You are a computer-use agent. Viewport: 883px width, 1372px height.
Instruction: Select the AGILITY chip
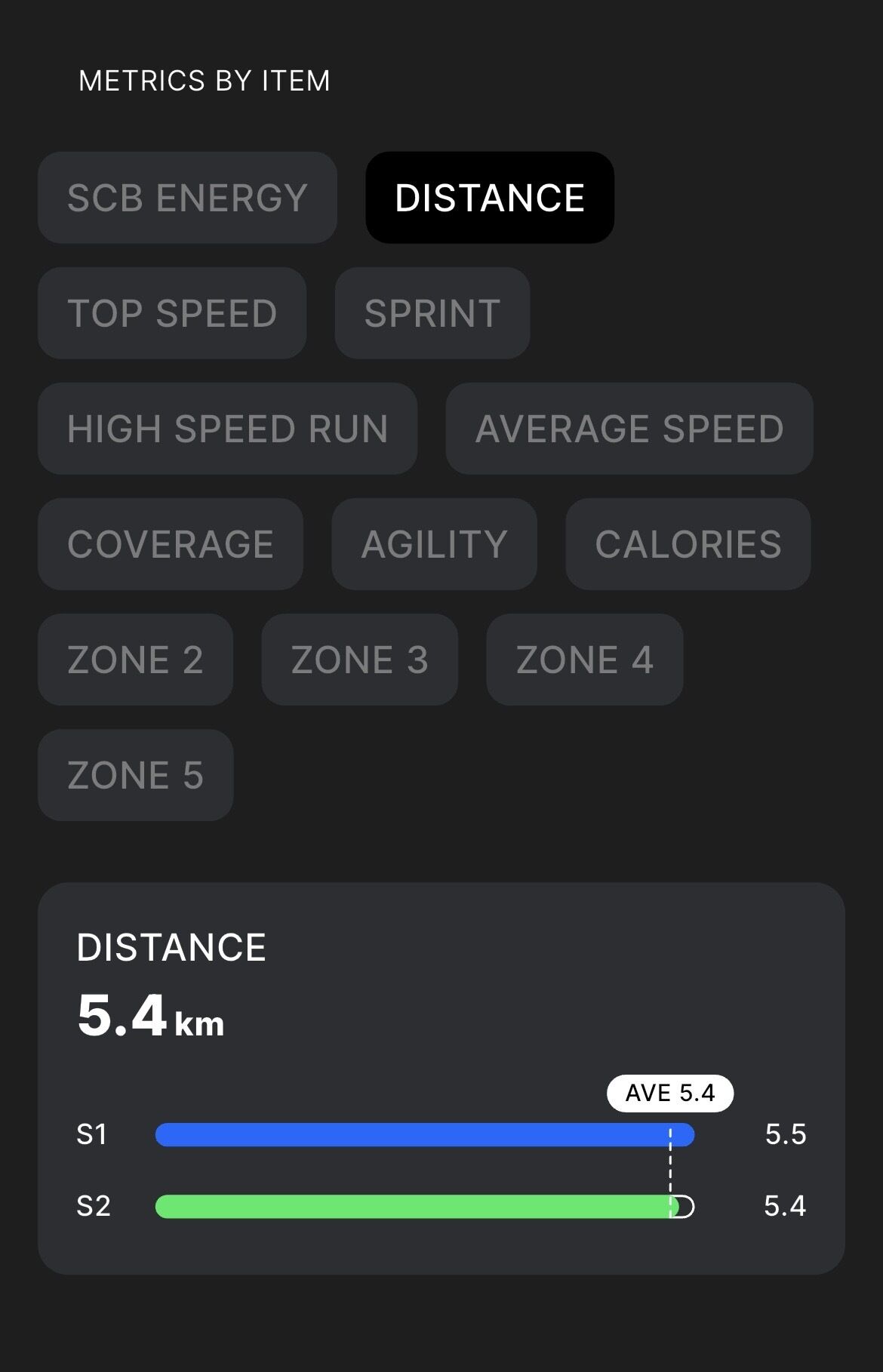click(x=435, y=544)
